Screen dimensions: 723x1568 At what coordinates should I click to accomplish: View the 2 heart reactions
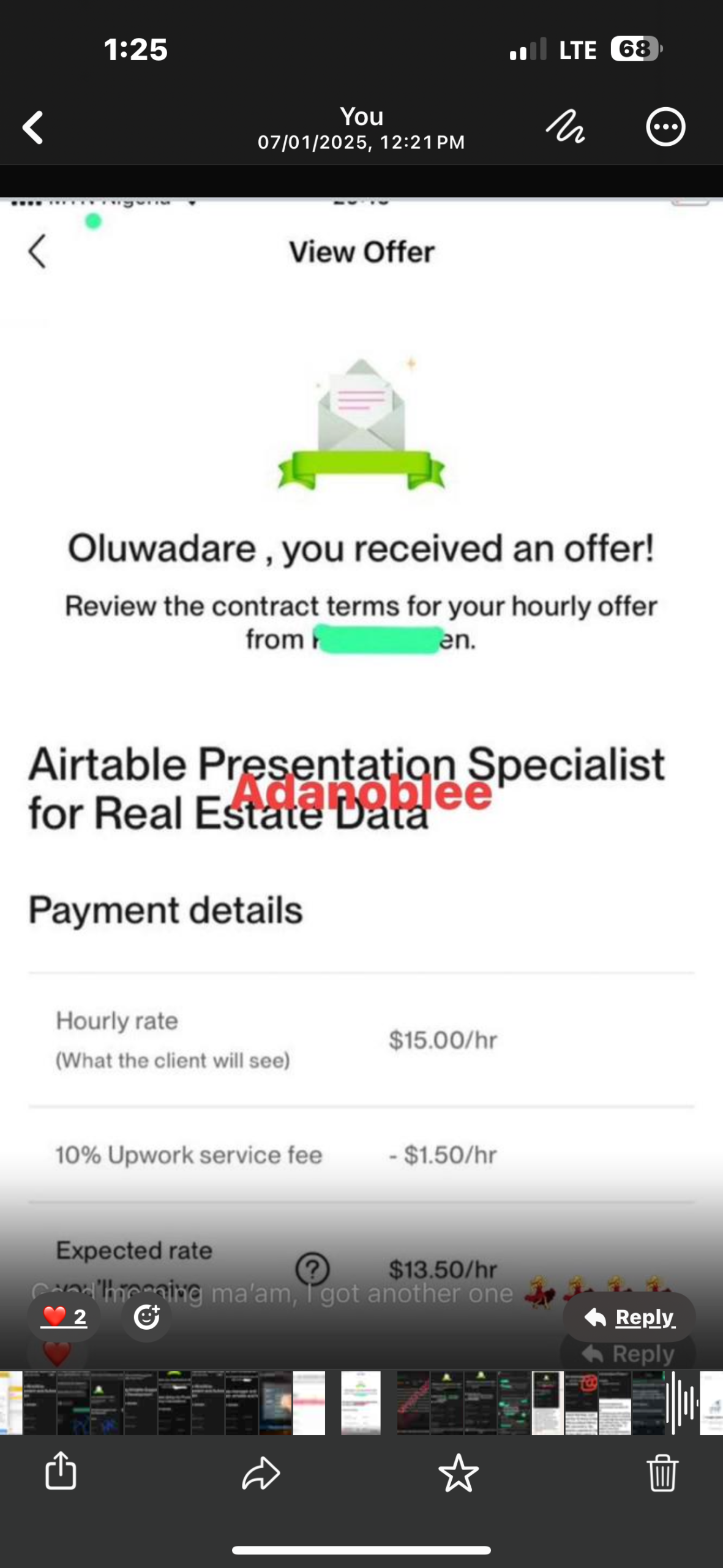(64, 1316)
